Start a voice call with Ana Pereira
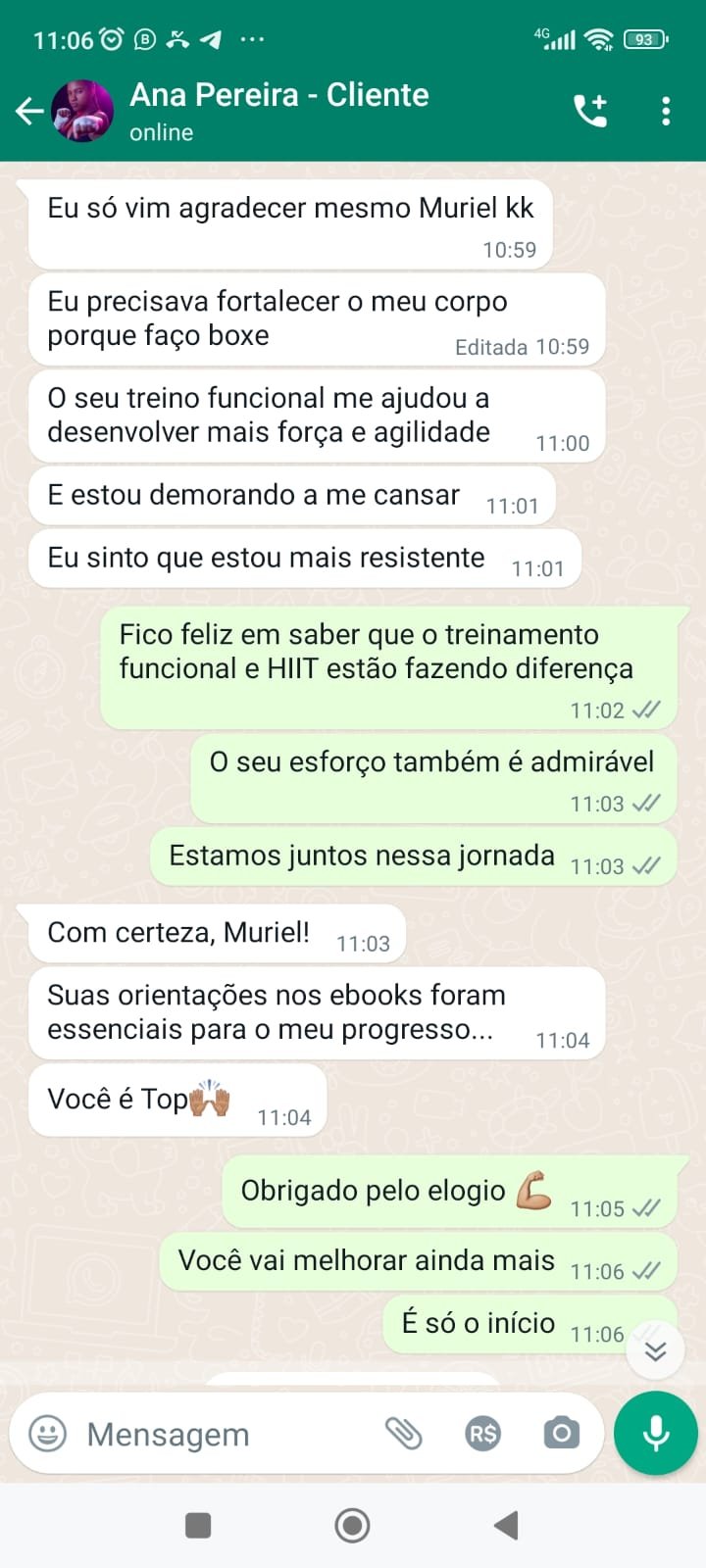The width and height of the screenshot is (706, 1568). (x=592, y=111)
